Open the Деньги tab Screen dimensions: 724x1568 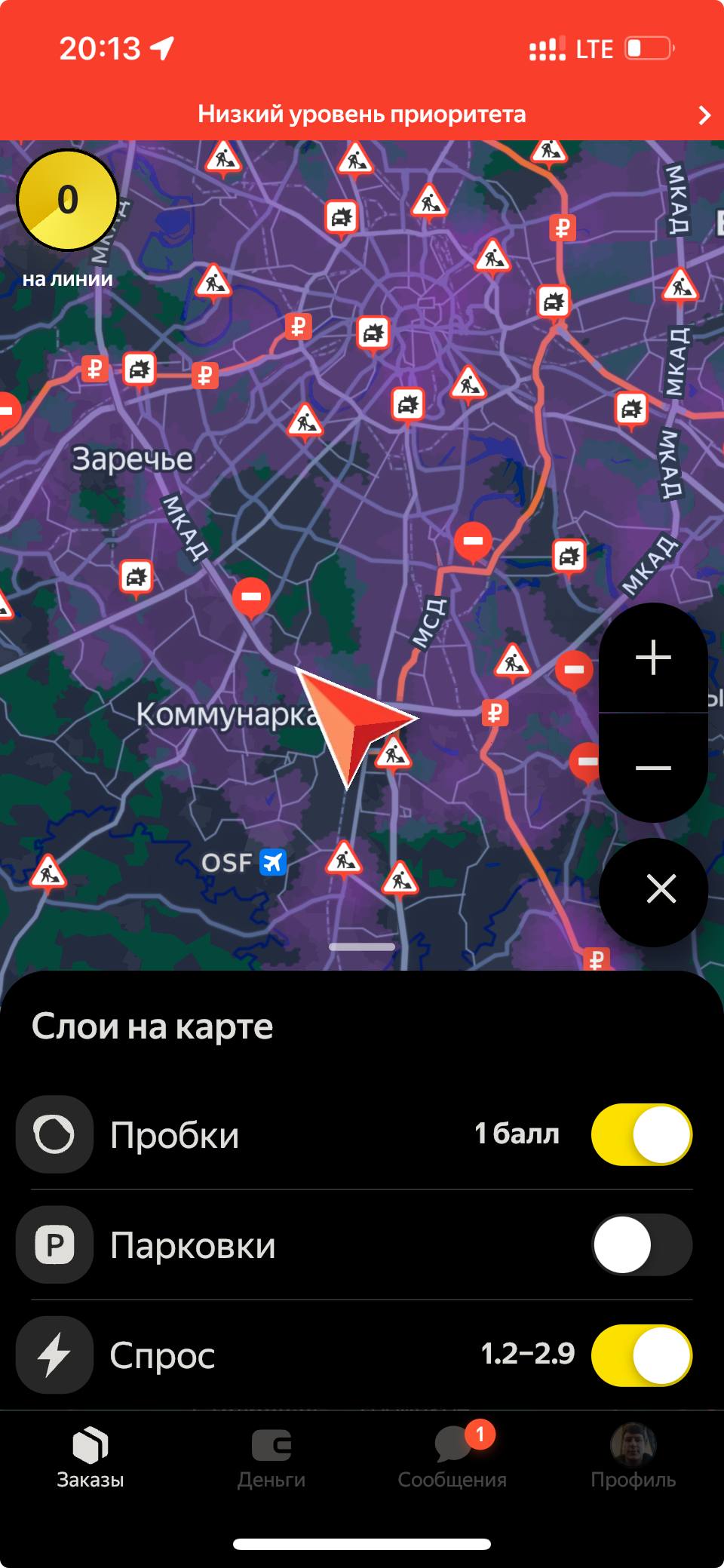271,1459
